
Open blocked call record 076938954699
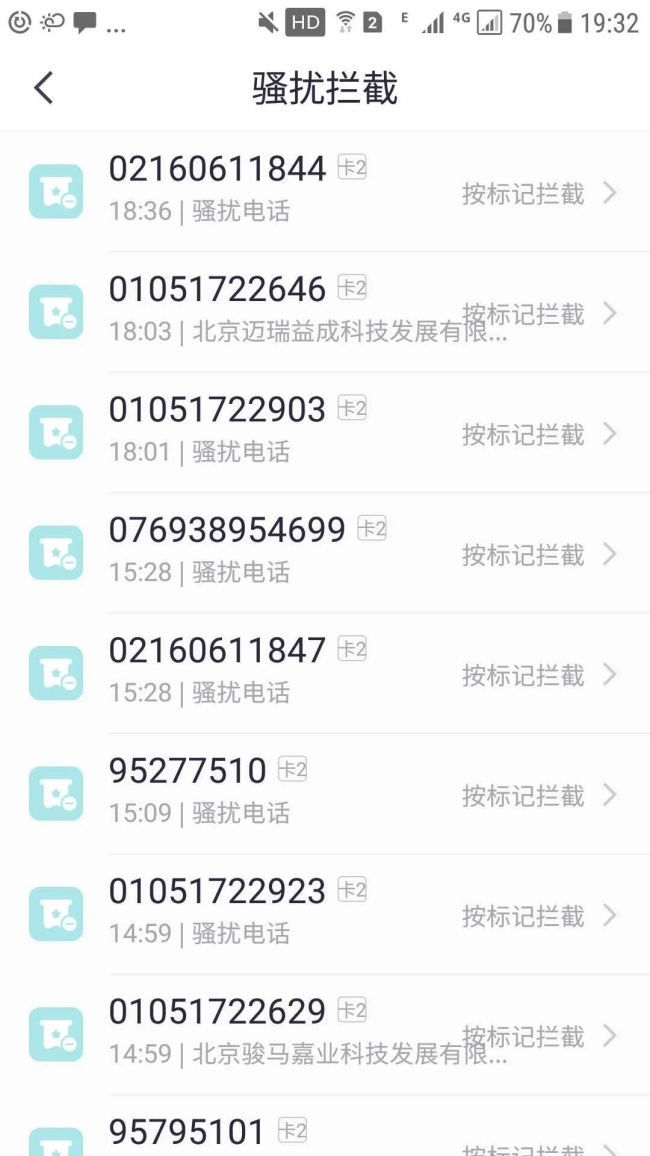(x=325, y=553)
